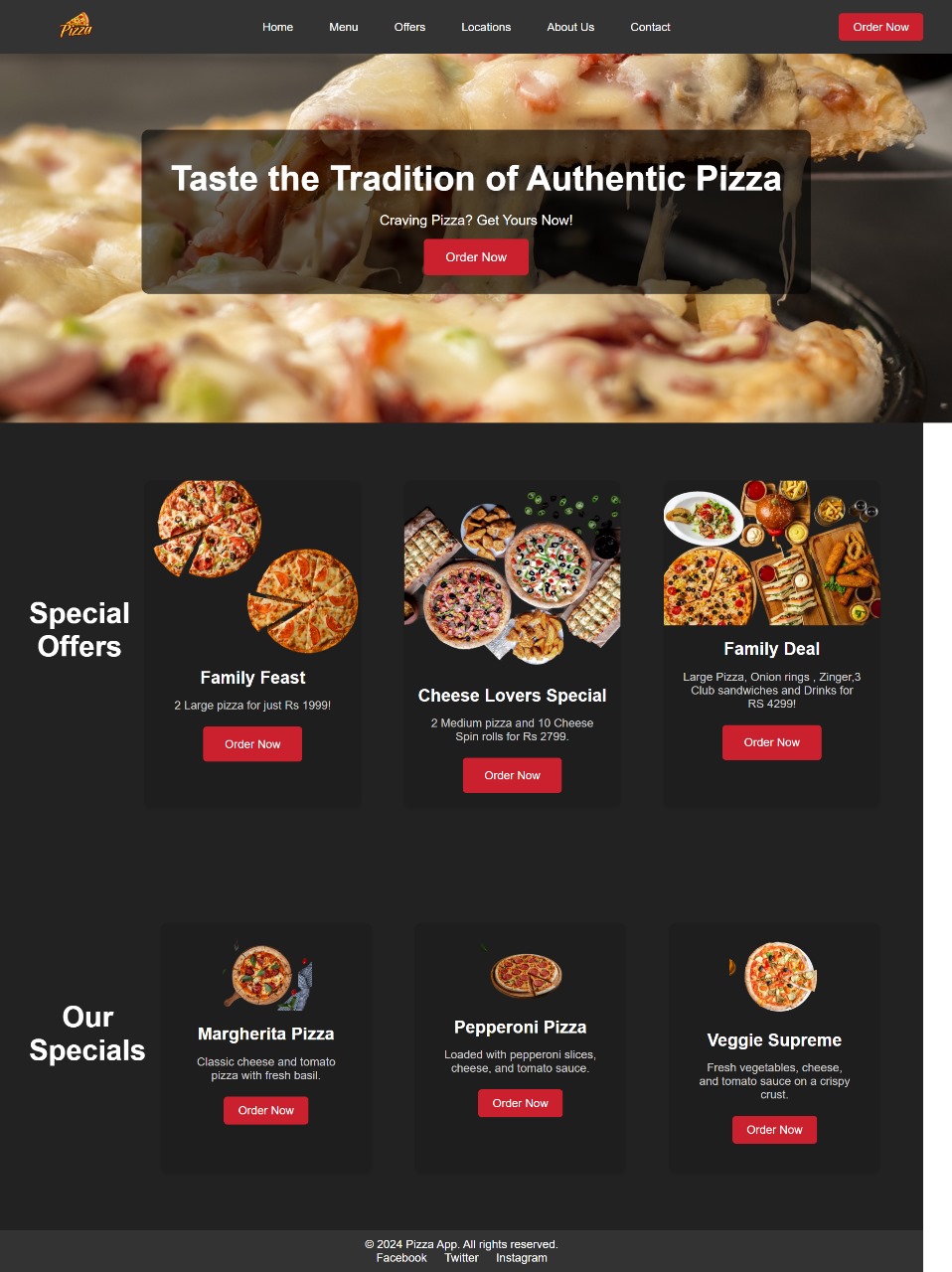
Task: View Locations page
Action: coord(486,27)
